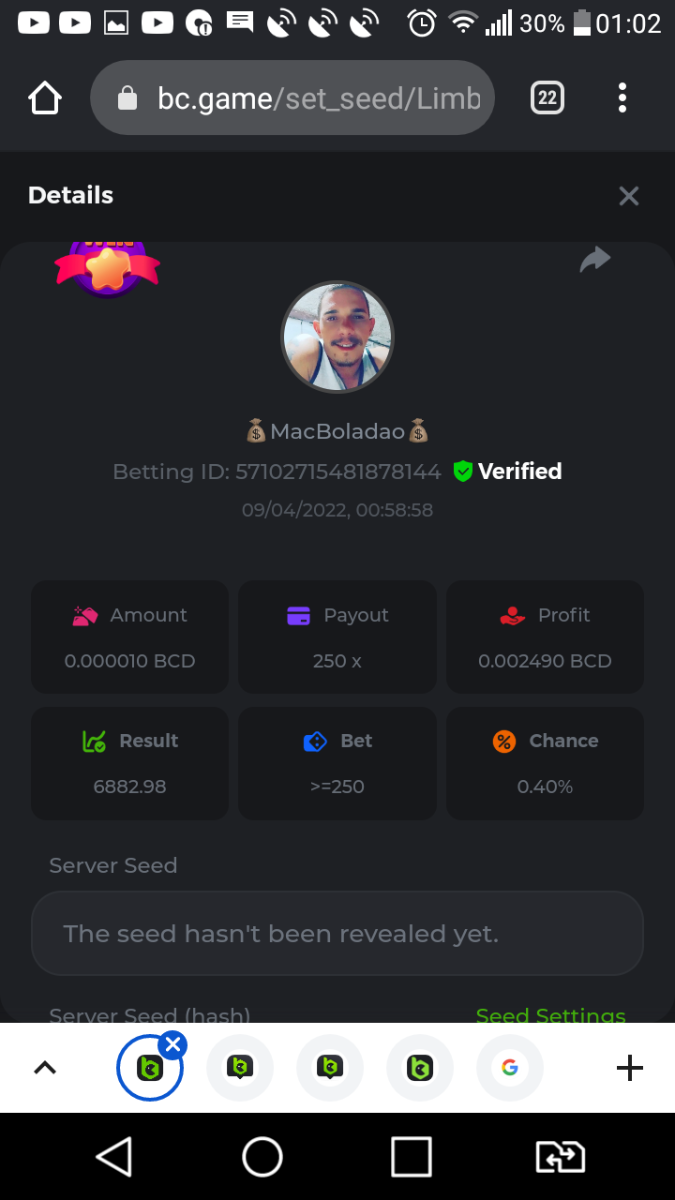The image size is (675, 1200).
Task: Go back with system back button
Action: tap(114, 1157)
